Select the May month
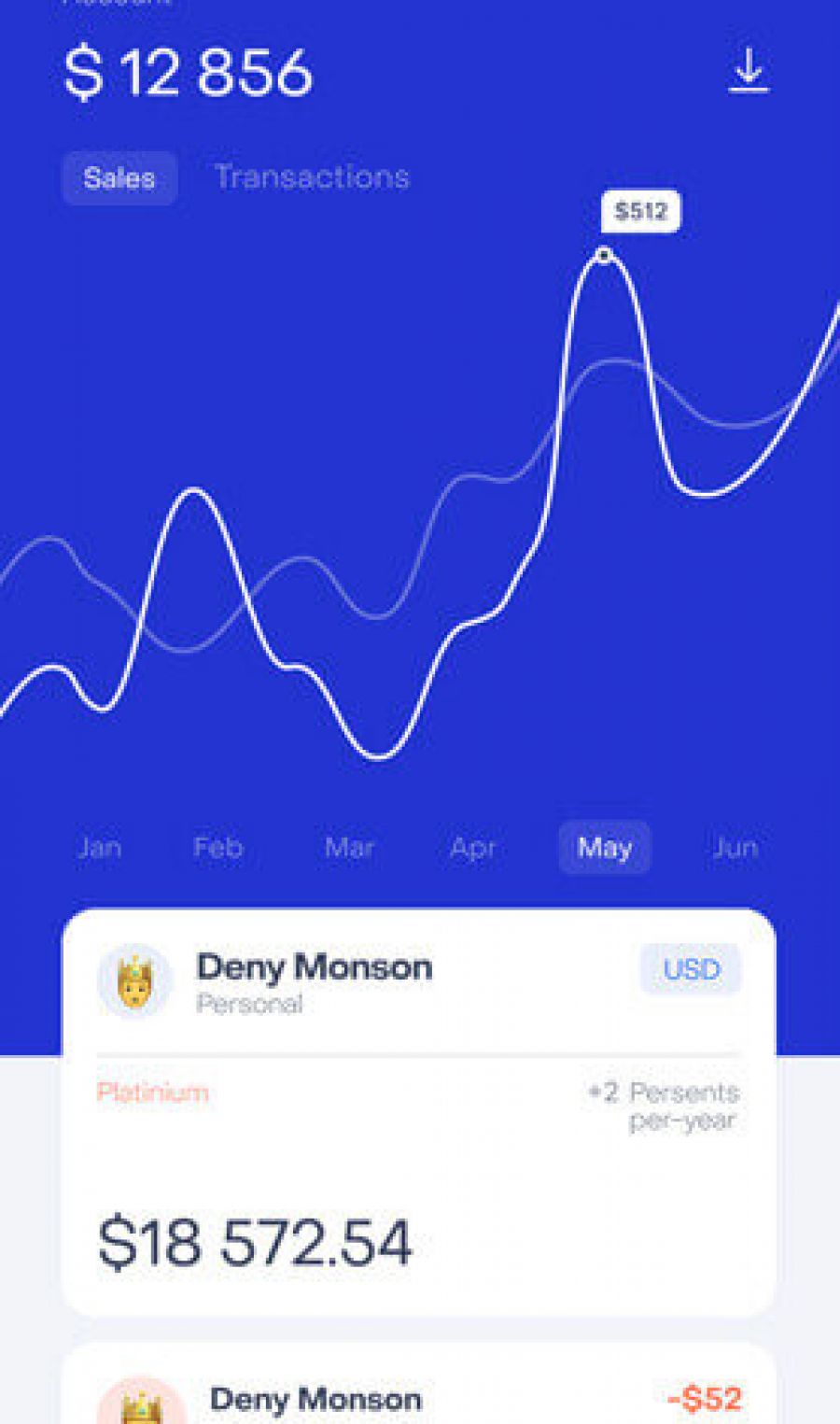Viewport: 840px width, 1424px height. coord(604,847)
